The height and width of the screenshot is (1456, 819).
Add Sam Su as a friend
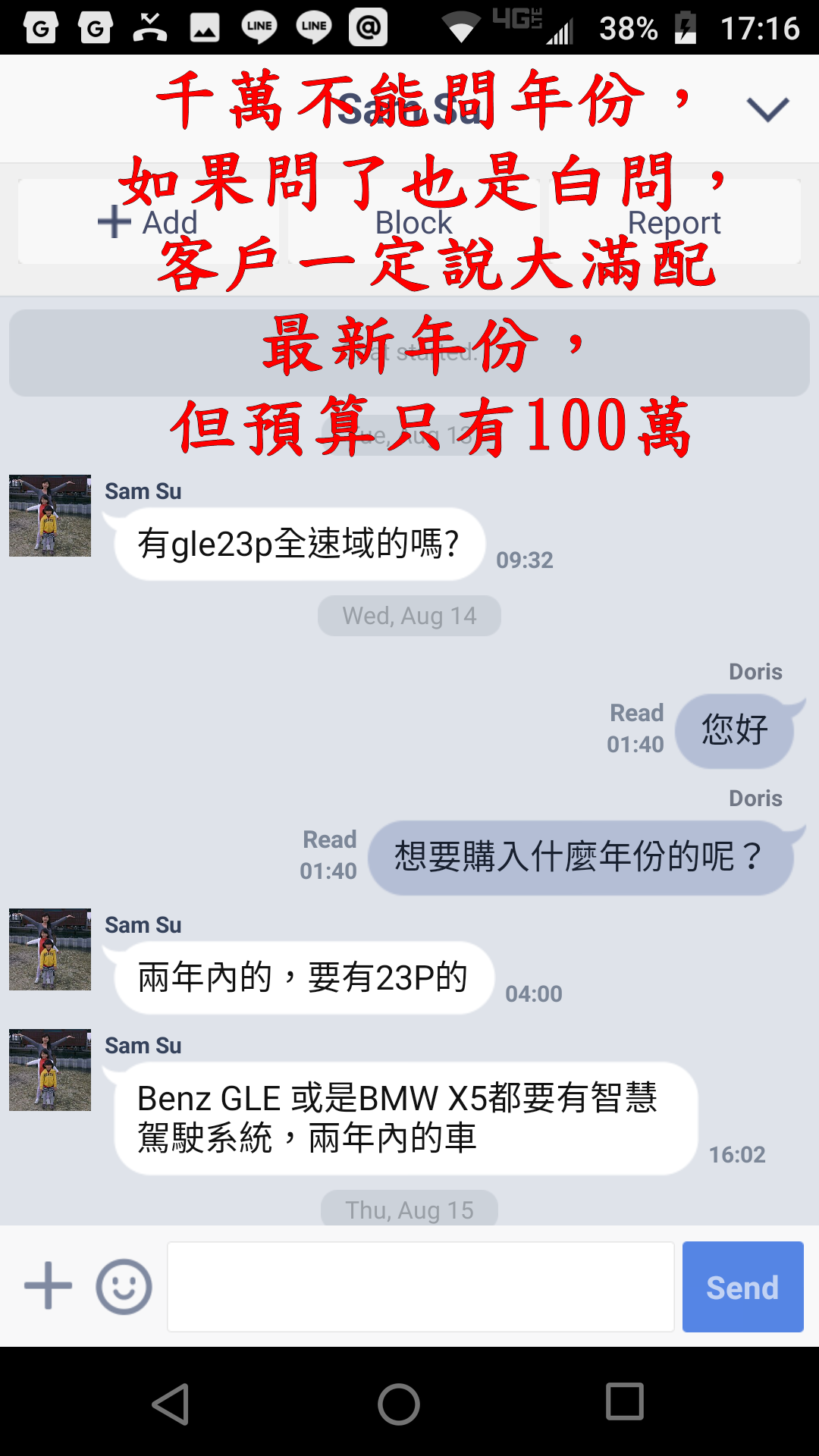(149, 221)
